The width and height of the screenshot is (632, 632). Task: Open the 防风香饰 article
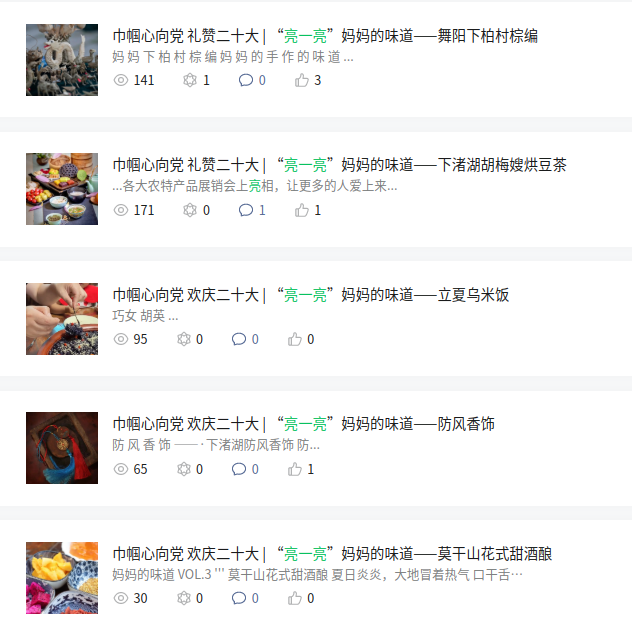click(303, 424)
